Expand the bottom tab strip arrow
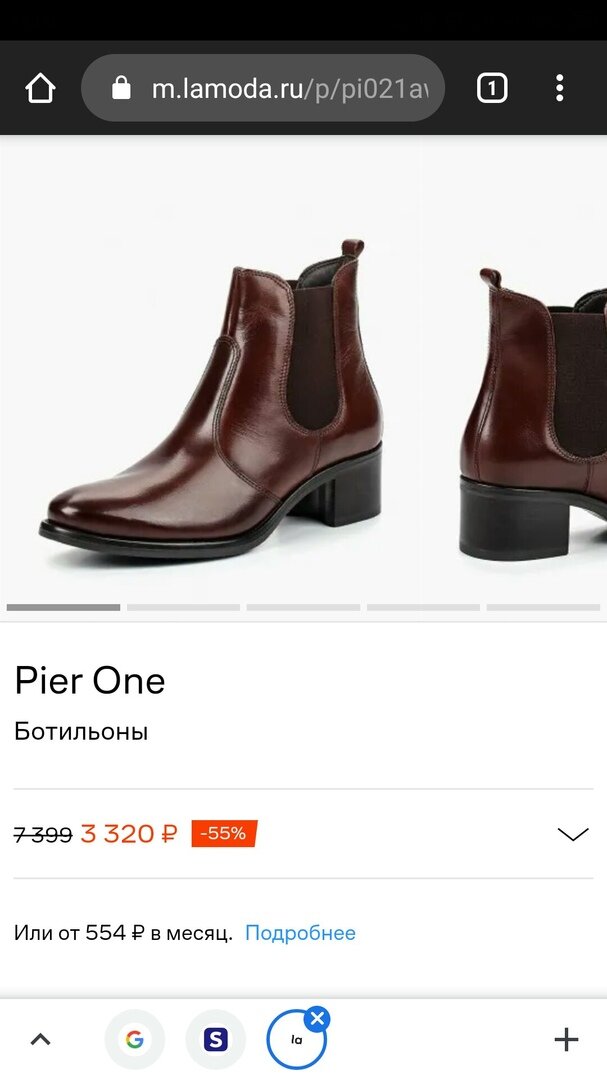This screenshot has height=1080, width=607. (40, 1039)
